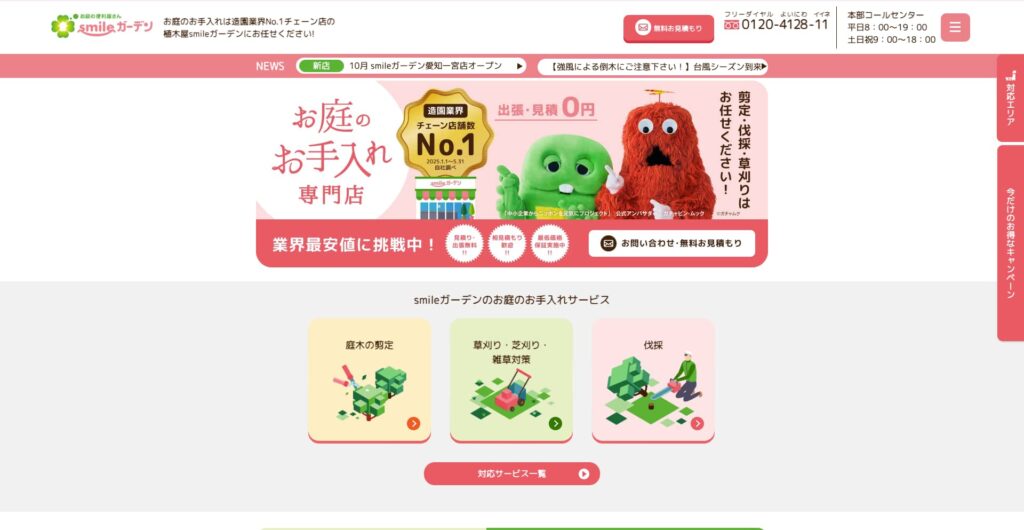1024x530 pixels.
Task: Call the 0120-4128-11 free dial number
Action: click(x=777, y=25)
